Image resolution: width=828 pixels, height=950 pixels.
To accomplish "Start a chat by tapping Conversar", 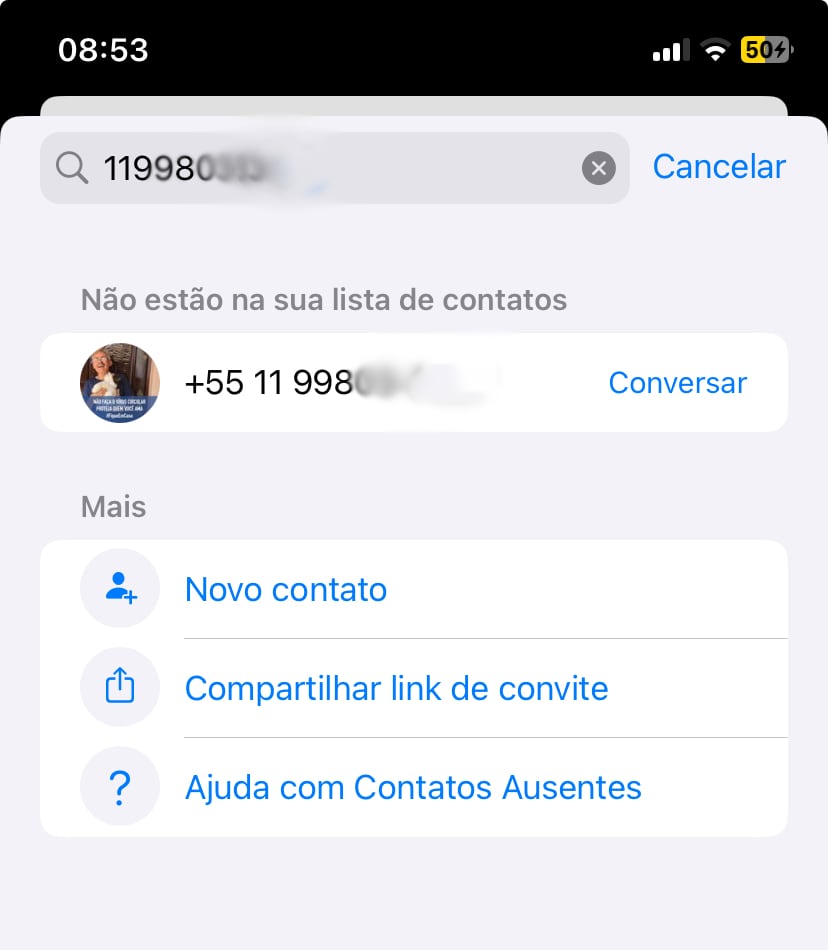I will click(677, 383).
